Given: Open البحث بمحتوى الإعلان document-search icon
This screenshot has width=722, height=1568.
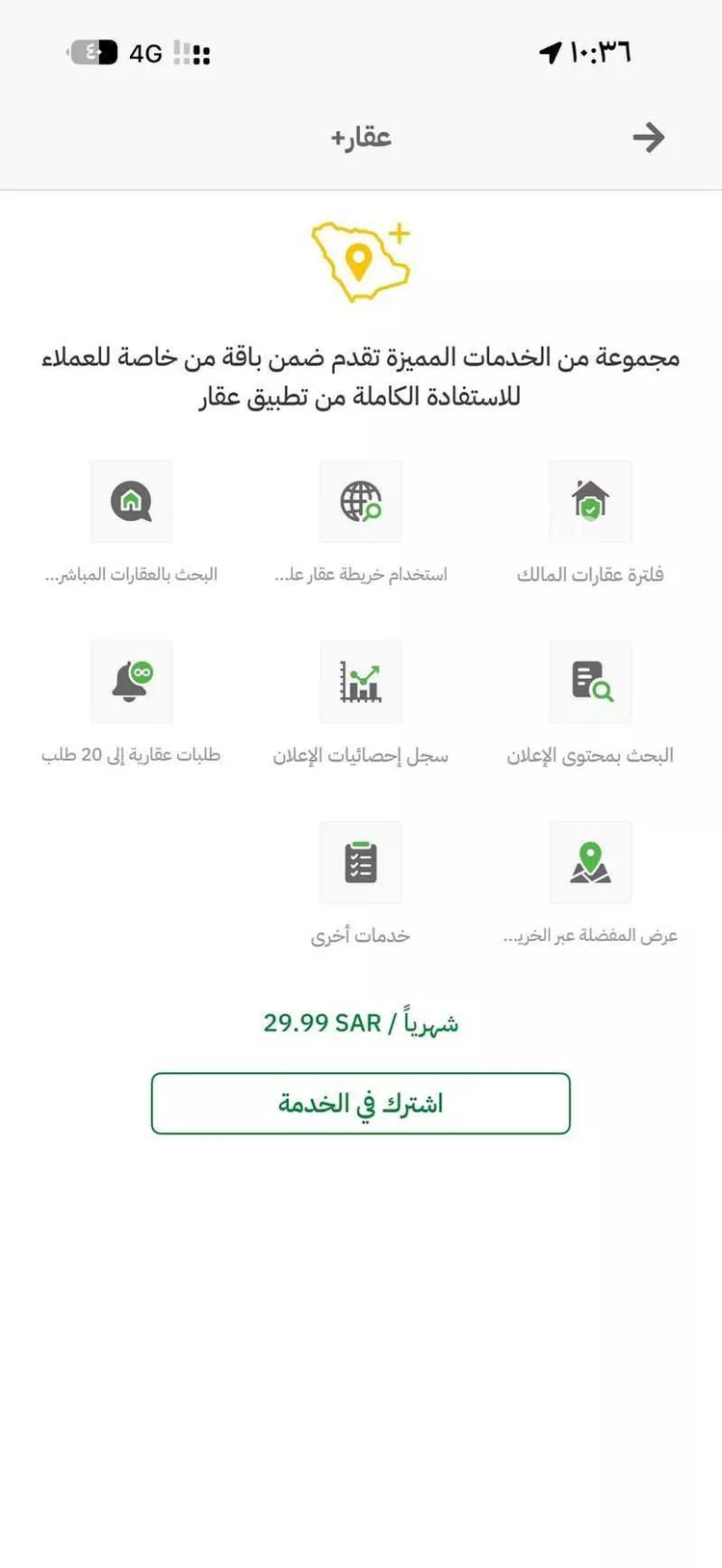Looking at the screenshot, I should pyautogui.click(x=590, y=682).
